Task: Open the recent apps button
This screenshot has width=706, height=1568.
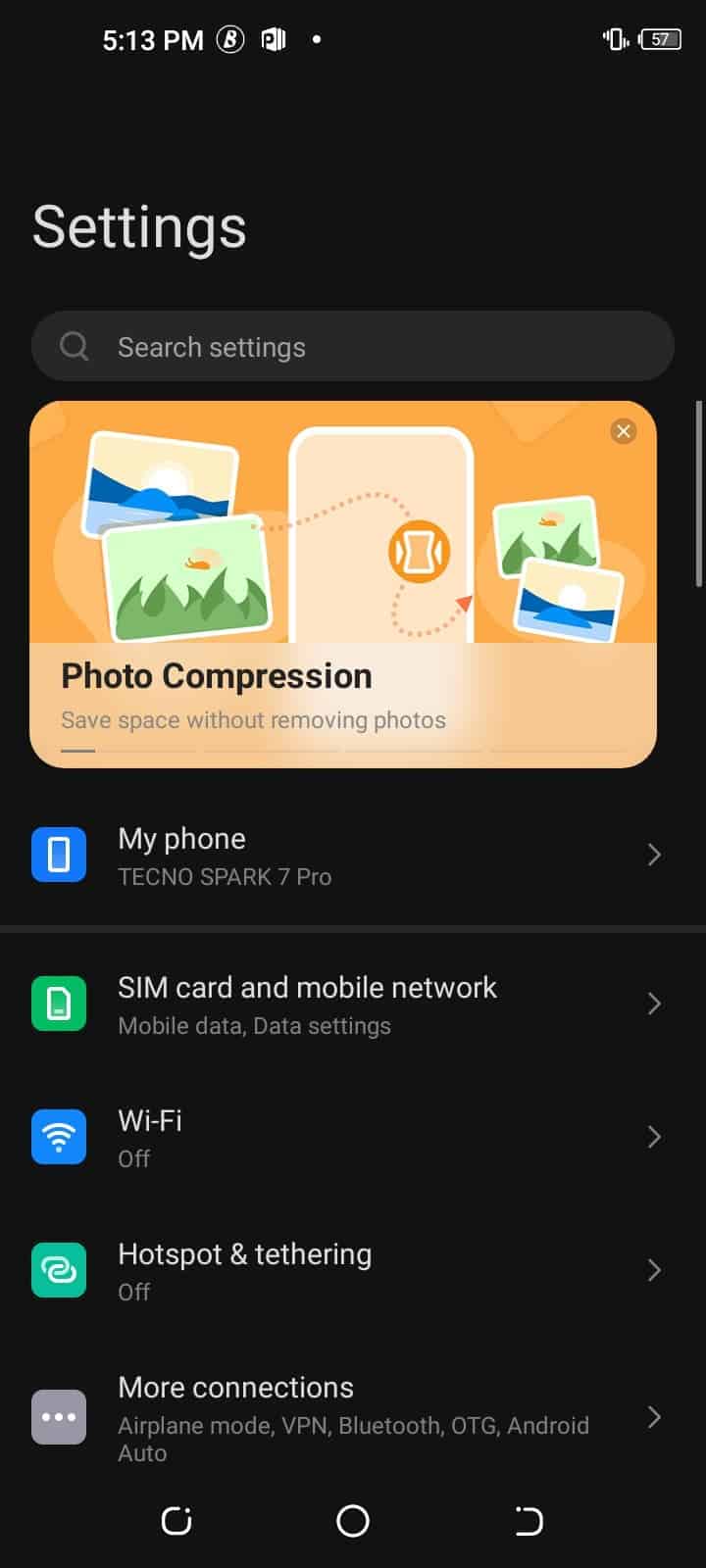Action: [176, 1521]
